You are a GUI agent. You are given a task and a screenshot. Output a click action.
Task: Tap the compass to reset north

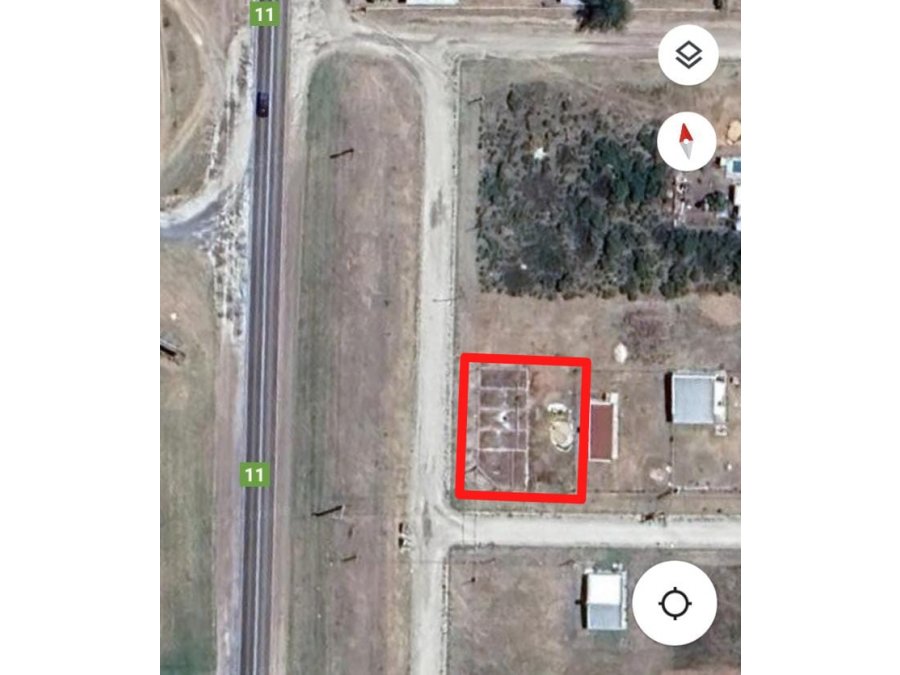coord(687,141)
